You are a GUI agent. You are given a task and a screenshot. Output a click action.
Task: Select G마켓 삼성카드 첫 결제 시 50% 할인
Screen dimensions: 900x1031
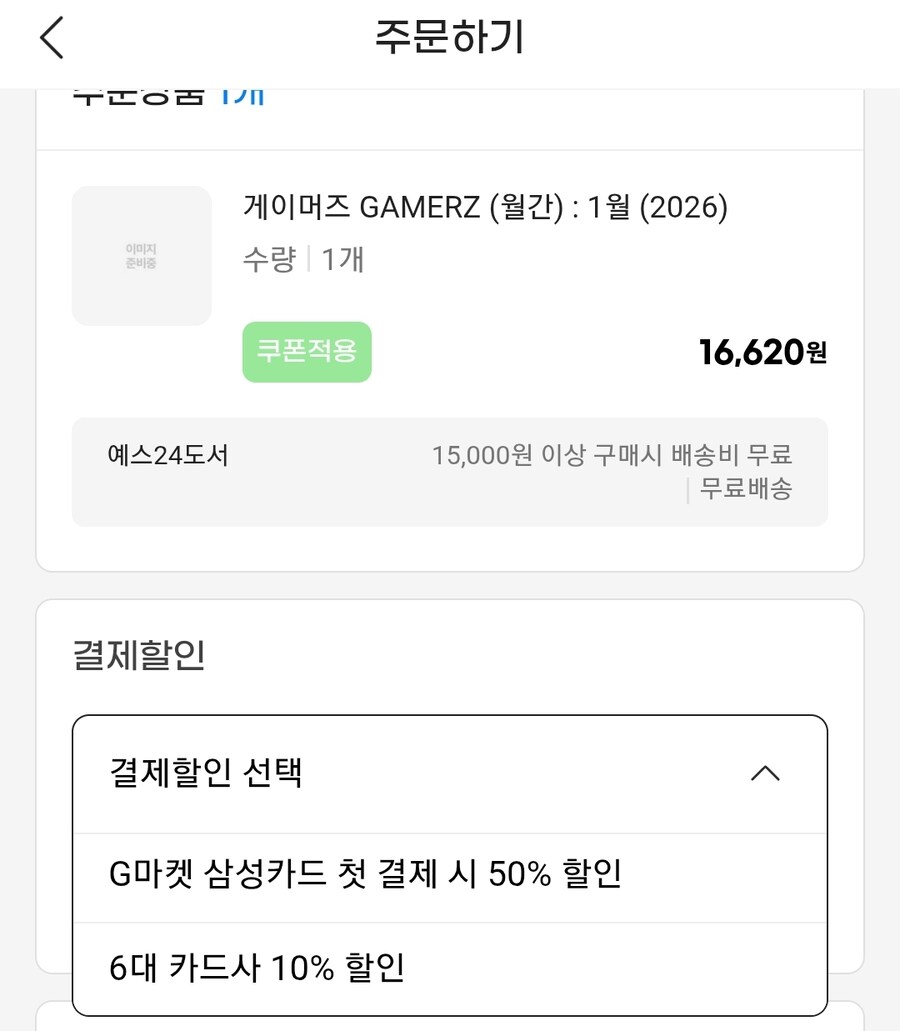(x=365, y=874)
